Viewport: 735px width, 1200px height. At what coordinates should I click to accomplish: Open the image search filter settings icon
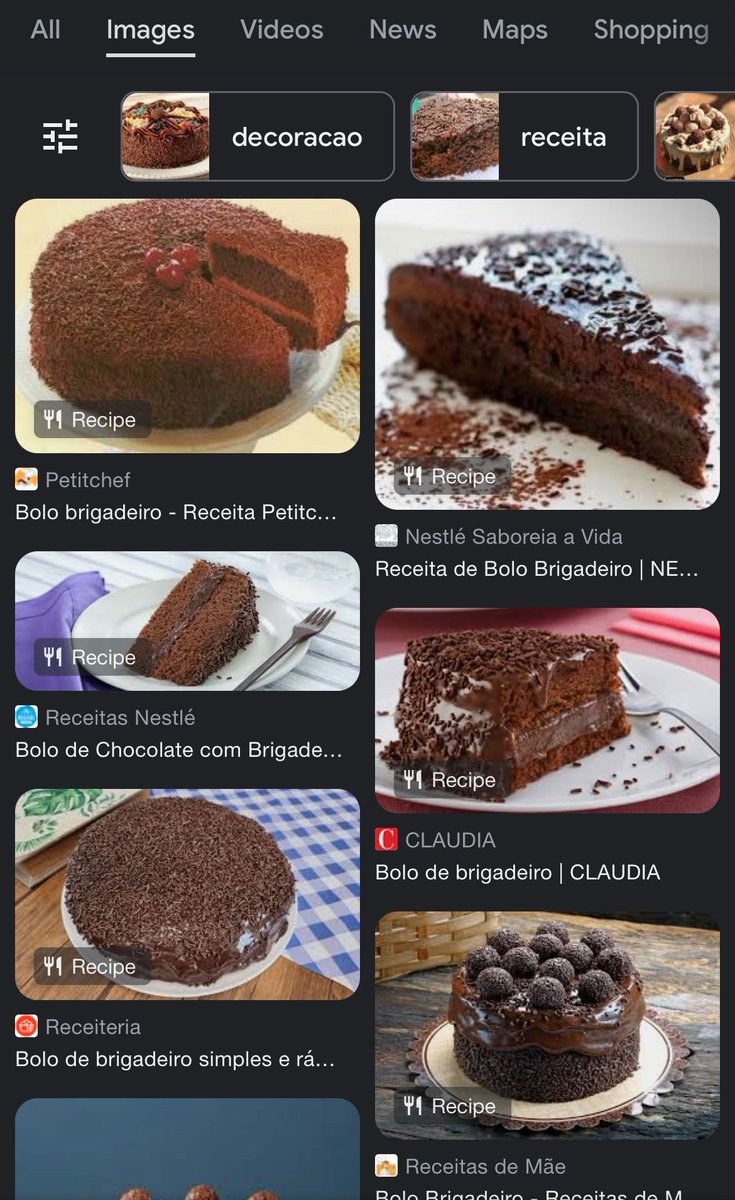pyautogui.click(x=60, y=136)
